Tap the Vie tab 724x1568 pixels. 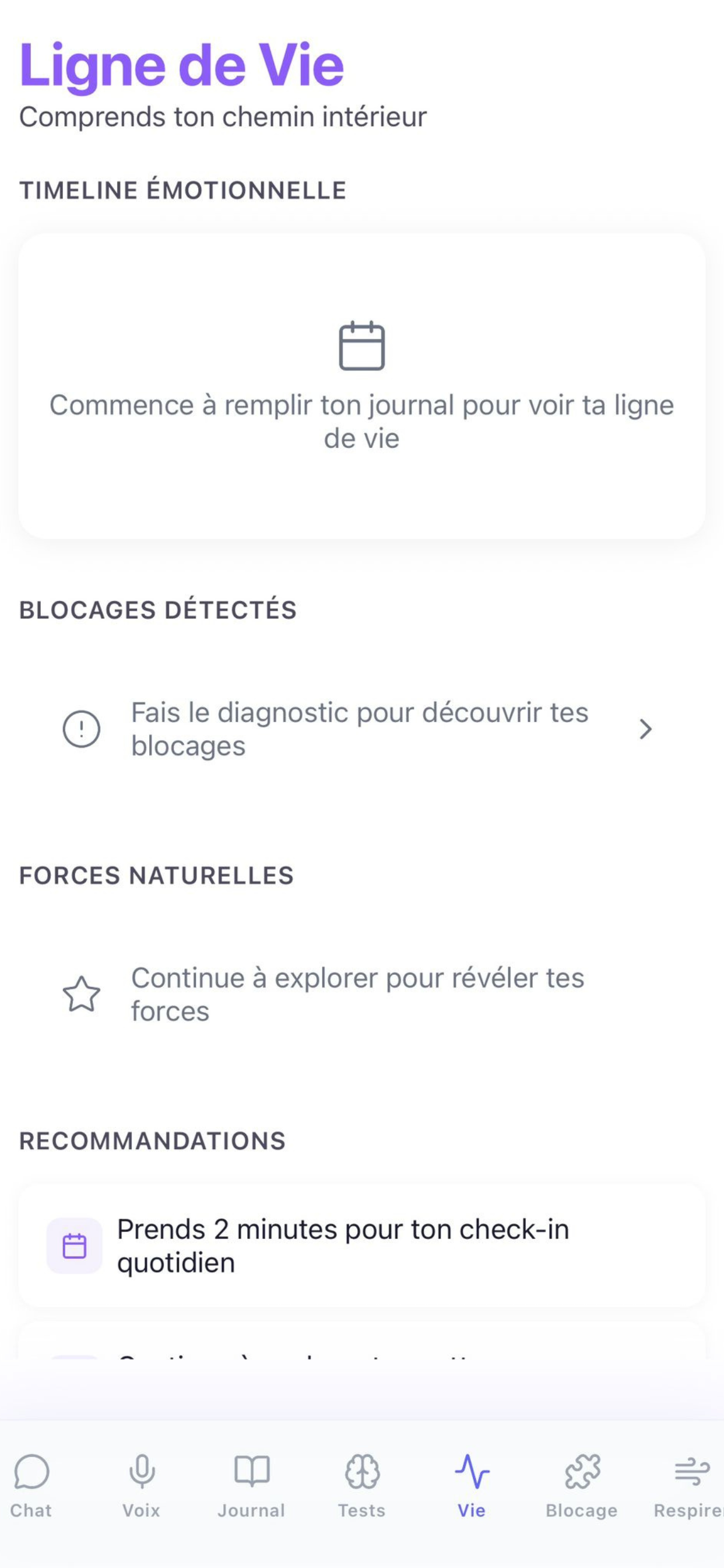(472, 1485)
